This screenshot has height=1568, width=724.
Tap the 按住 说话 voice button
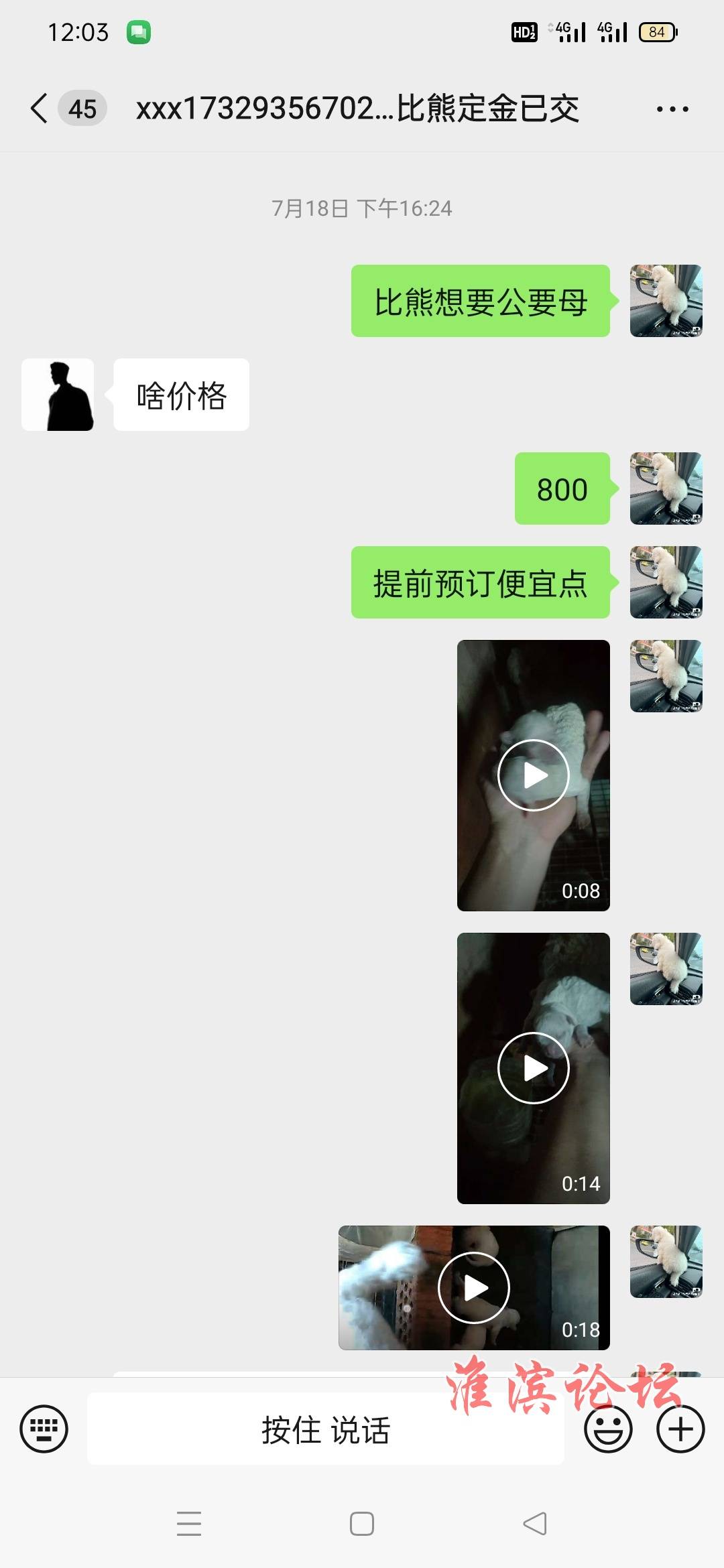click(x=326, y=1429)
